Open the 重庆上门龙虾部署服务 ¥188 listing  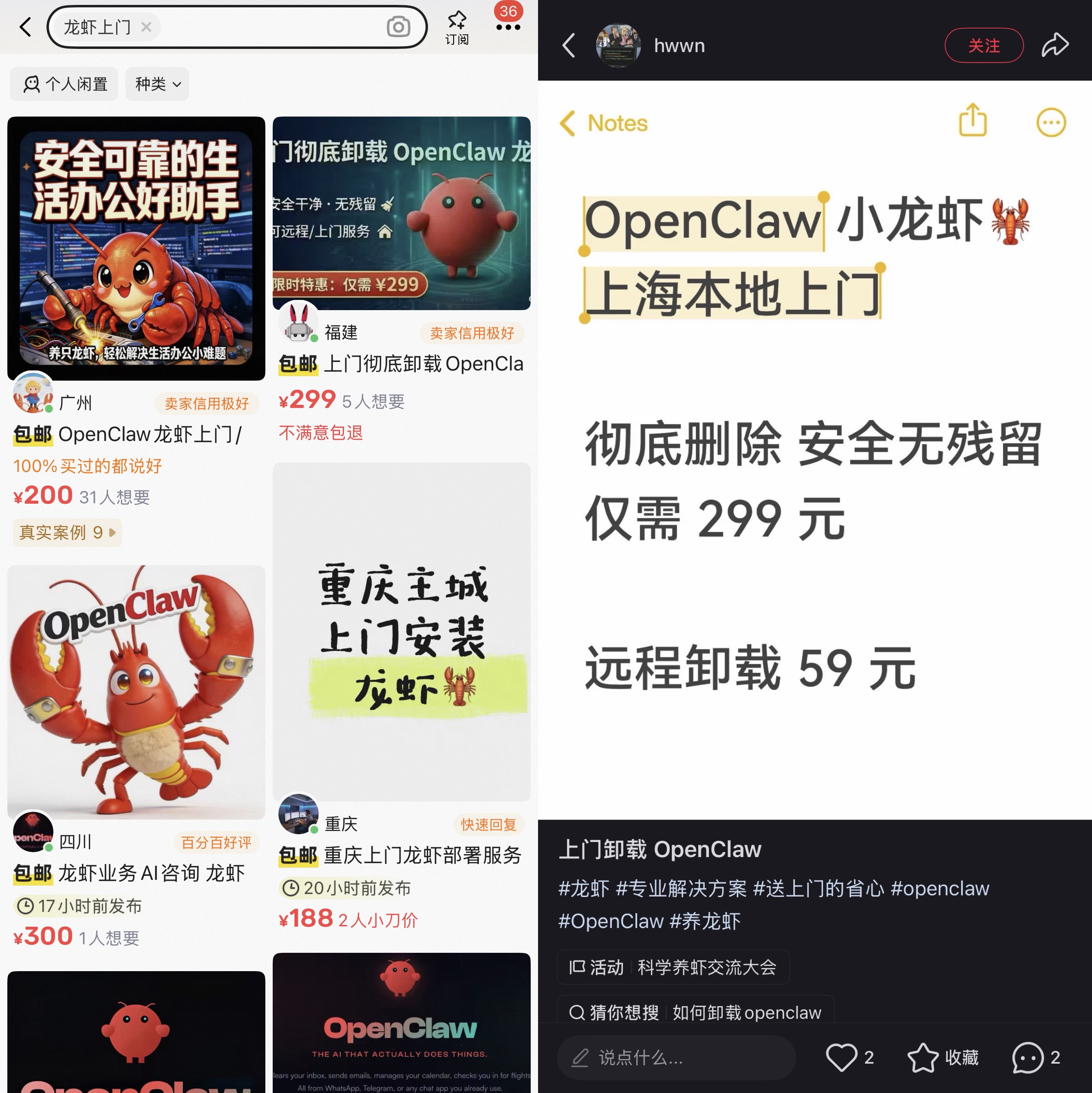401,631
